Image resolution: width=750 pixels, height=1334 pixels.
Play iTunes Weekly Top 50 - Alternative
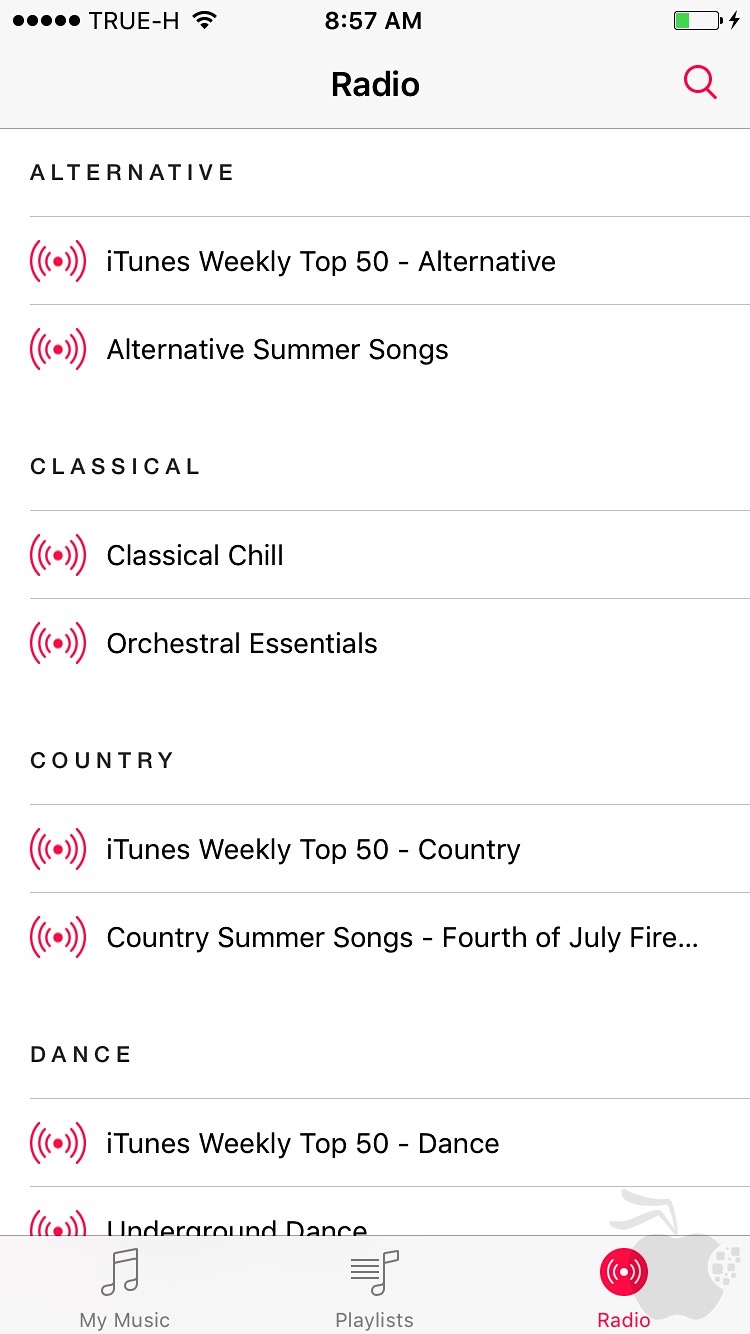[330, 261]
